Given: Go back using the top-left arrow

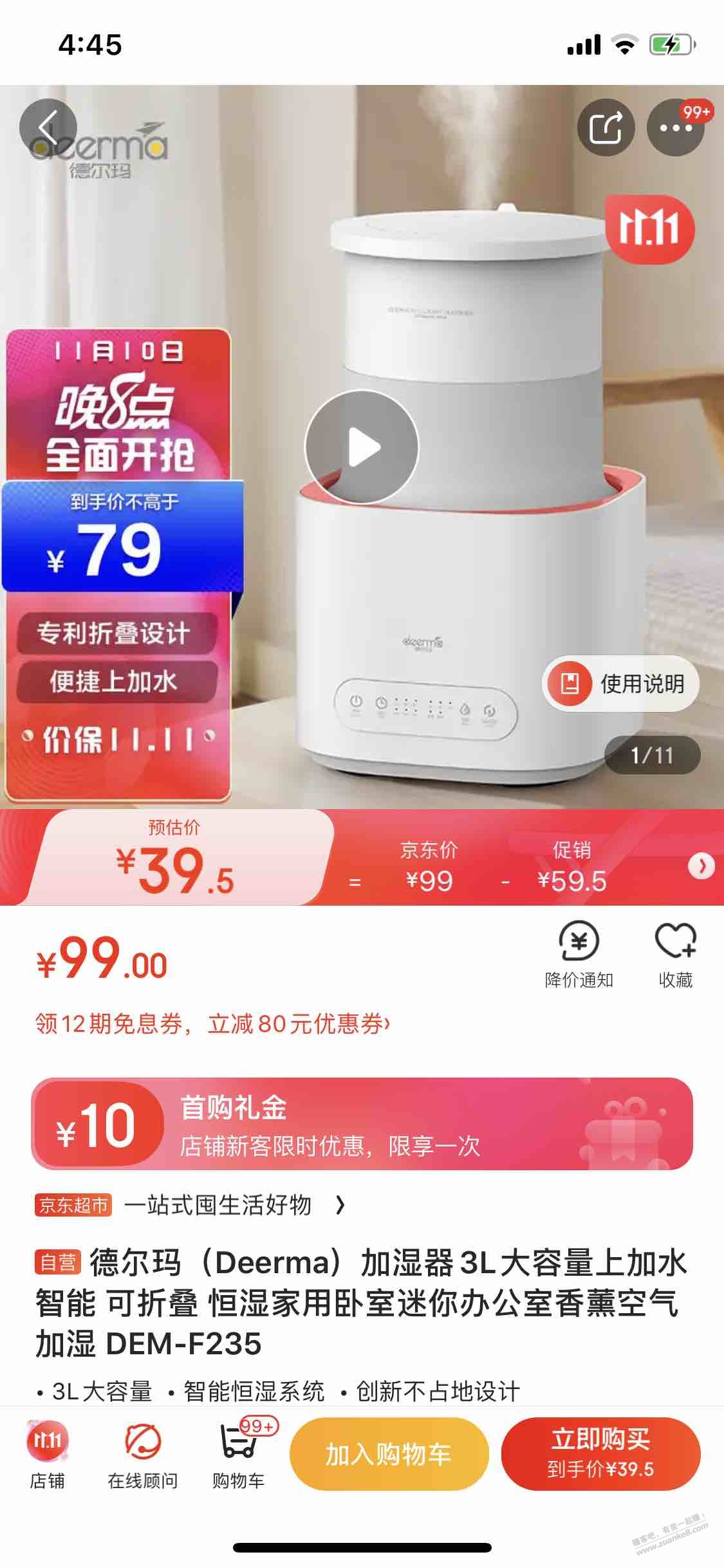Looking at the screenshot, I should click(48, 127).
